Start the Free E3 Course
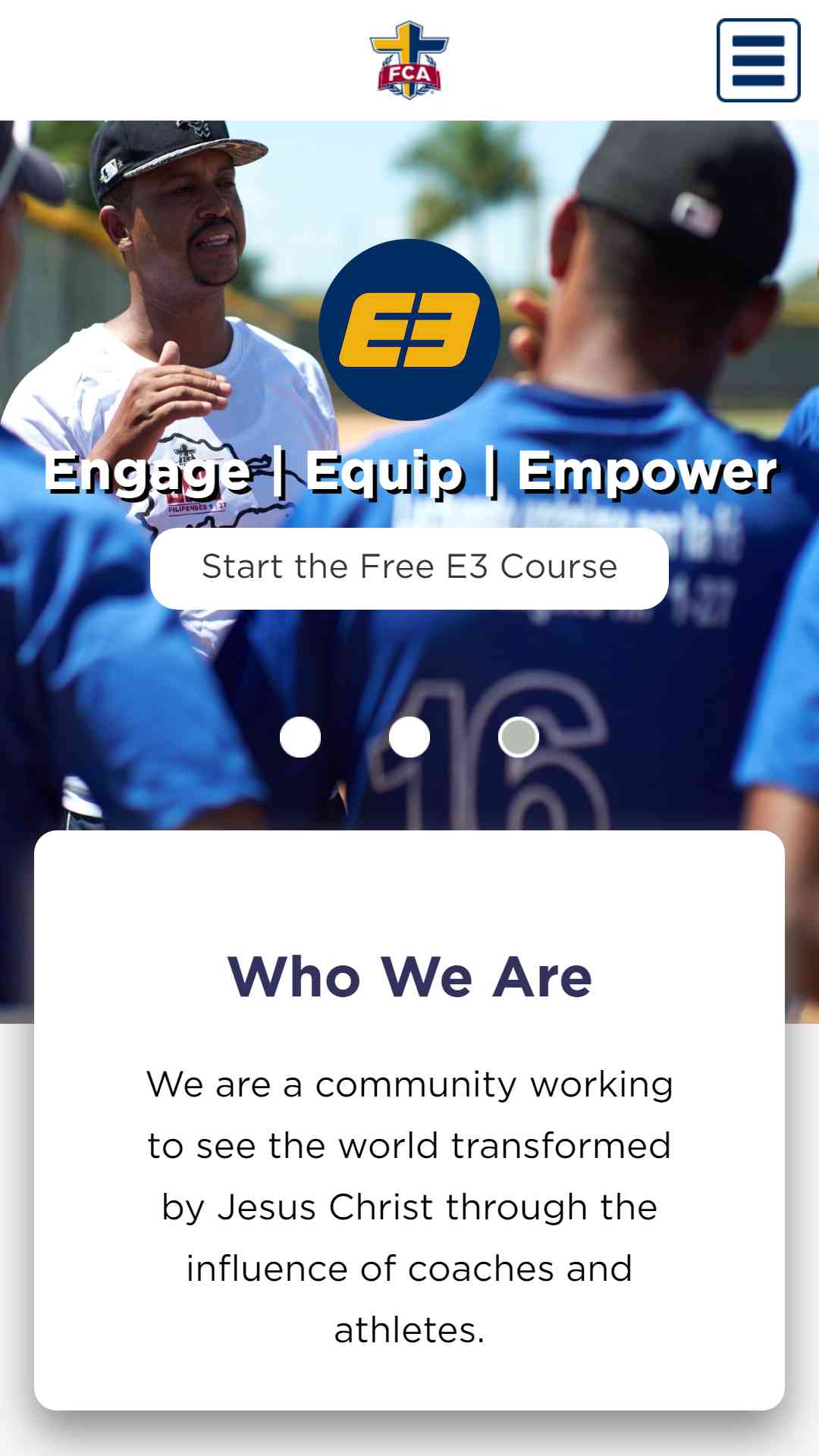 pyautogui.click(x=409, y=568)
